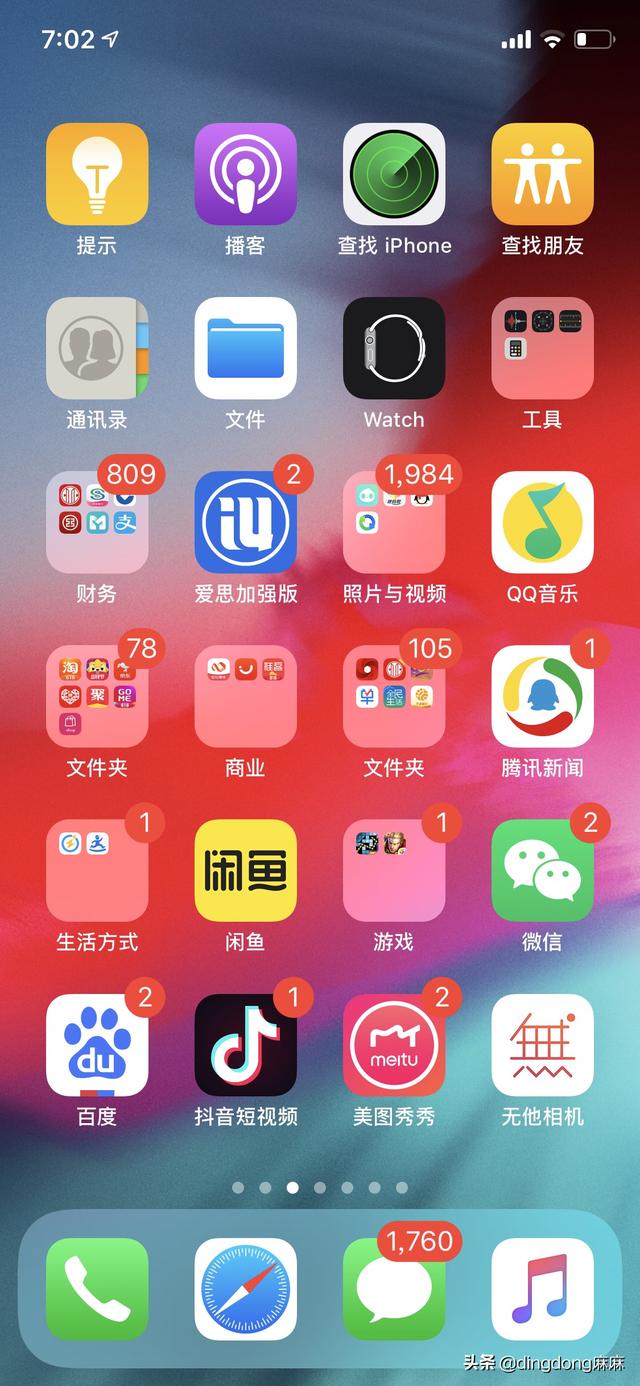This screenshot has height=1386, width=640.
Task: Launch the 查找朋友 app
Action: (x=542, y=174)
